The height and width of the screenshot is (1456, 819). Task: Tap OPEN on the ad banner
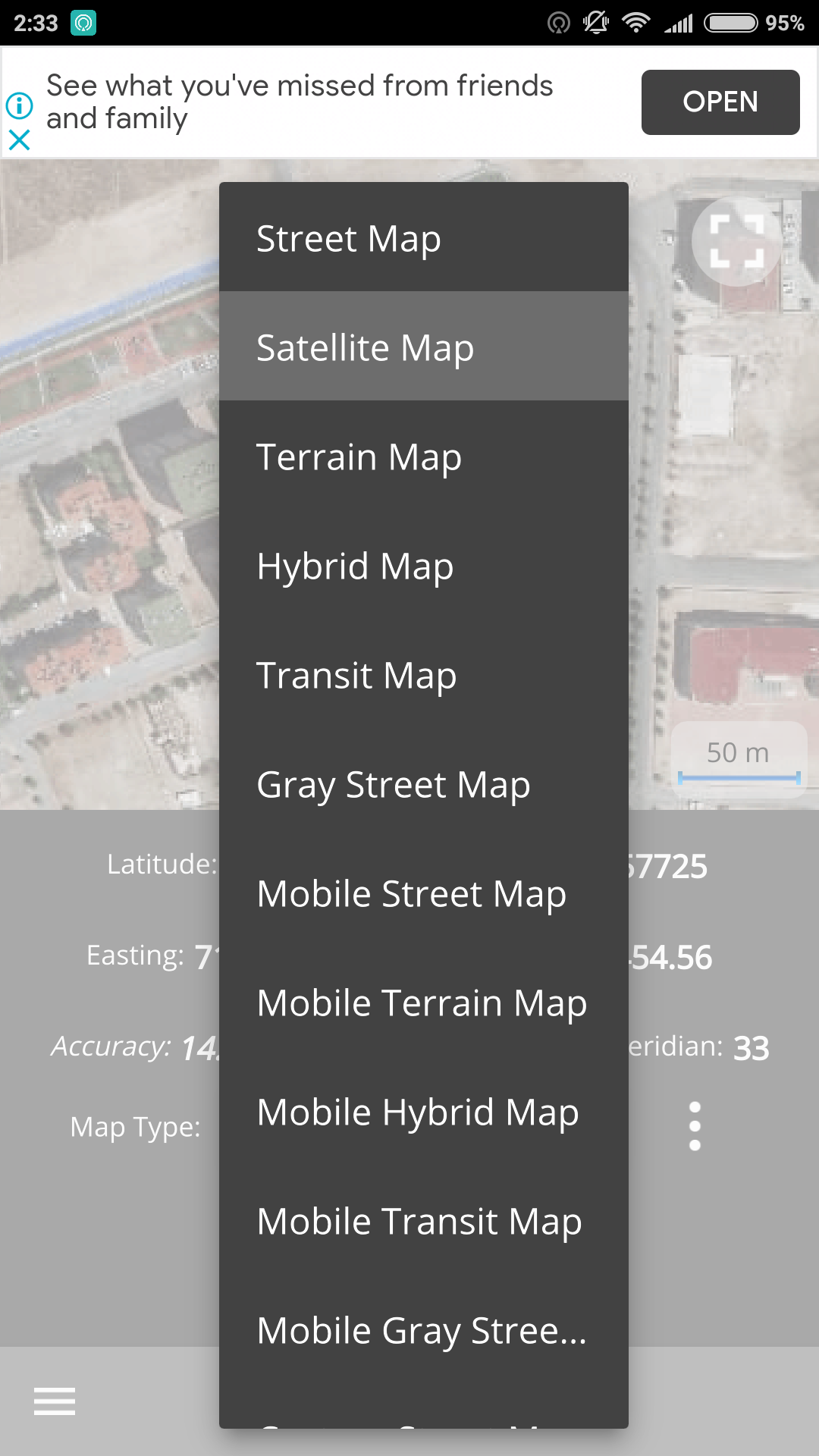click(720, 102)
